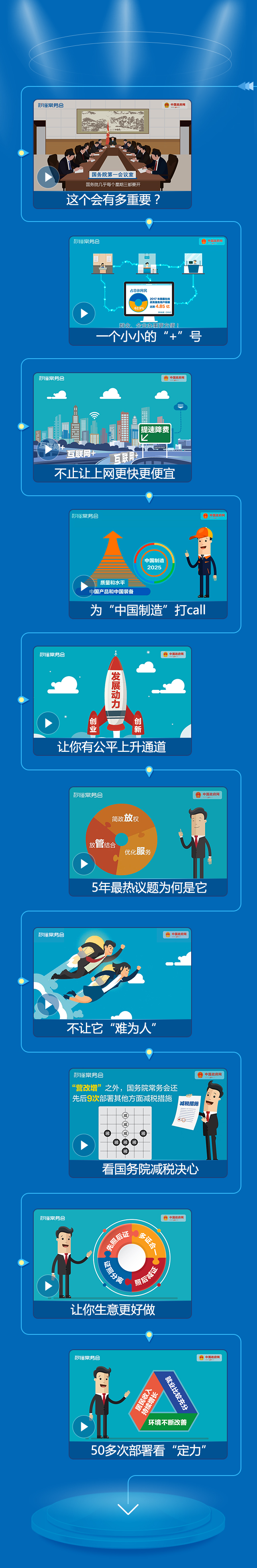Image resolution: width=257 pixels, height=1568 pixels.
Task: Play the video 这个会有多重要？
Action: tap(48, 177)
